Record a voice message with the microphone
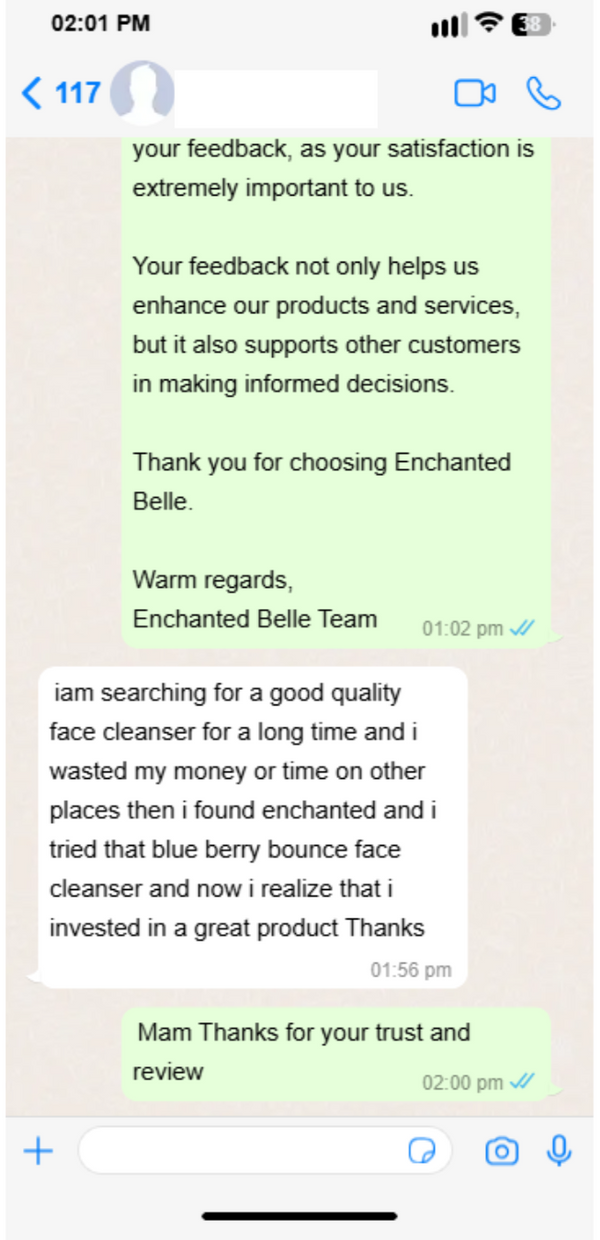The height and width of the screenshot is (1240, 600). (x=559, y=1152)
